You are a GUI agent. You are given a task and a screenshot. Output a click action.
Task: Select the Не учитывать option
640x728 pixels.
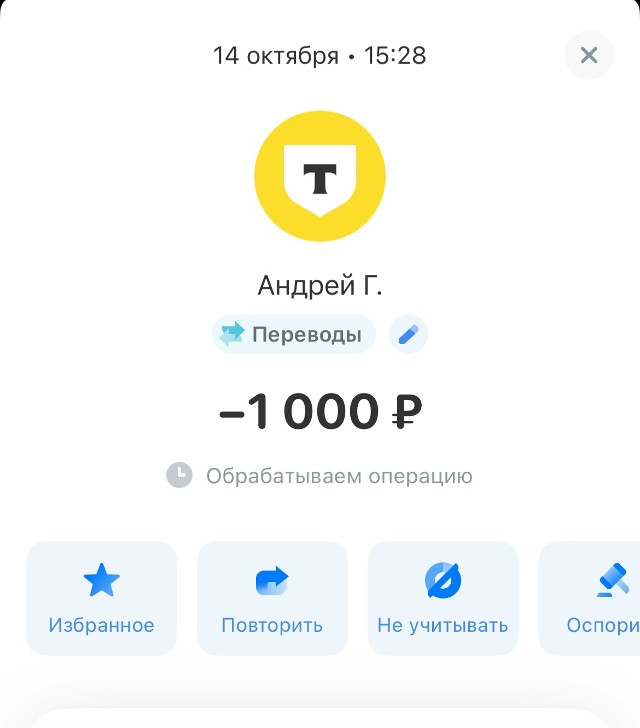pyautogui.click(x=443, y=598)
